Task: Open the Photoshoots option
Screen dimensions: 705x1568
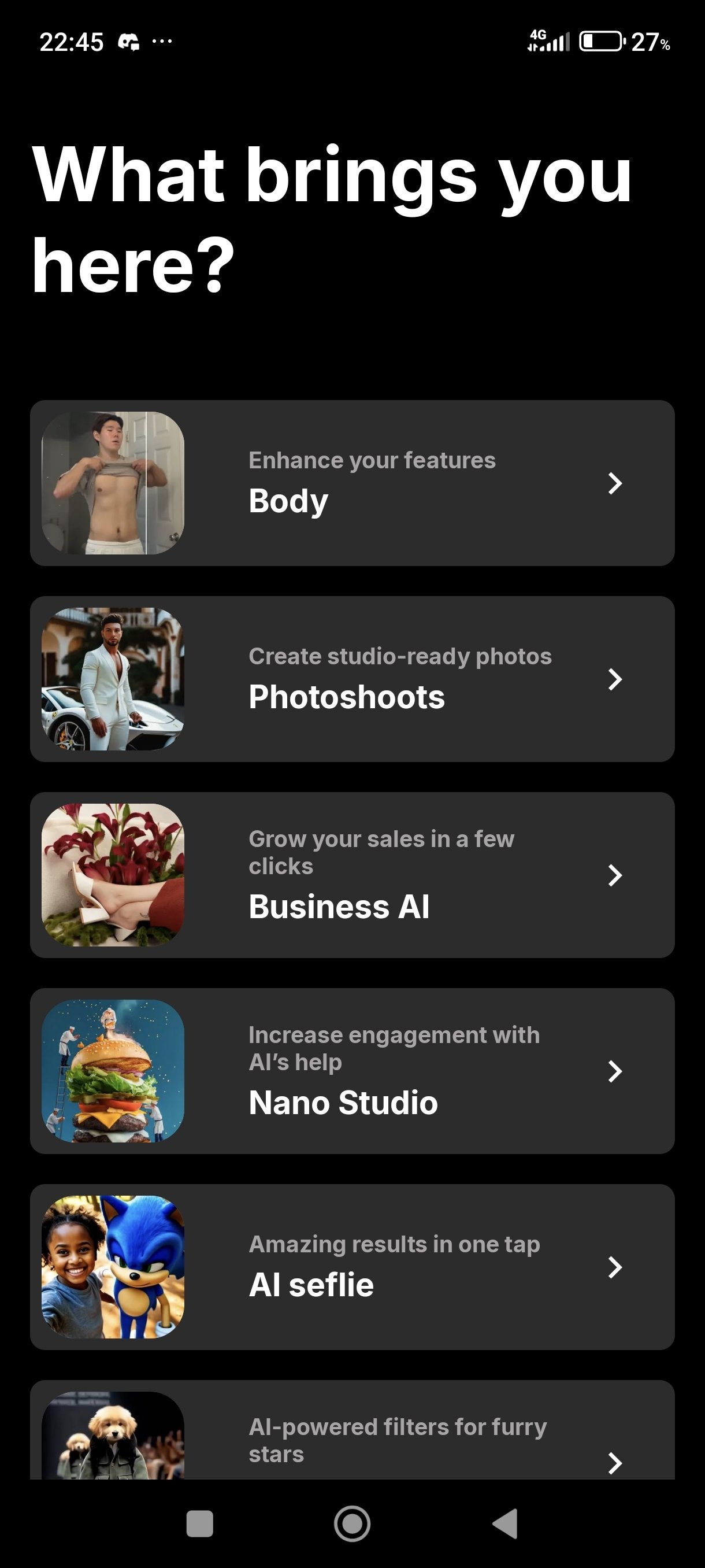Action: 351,679
